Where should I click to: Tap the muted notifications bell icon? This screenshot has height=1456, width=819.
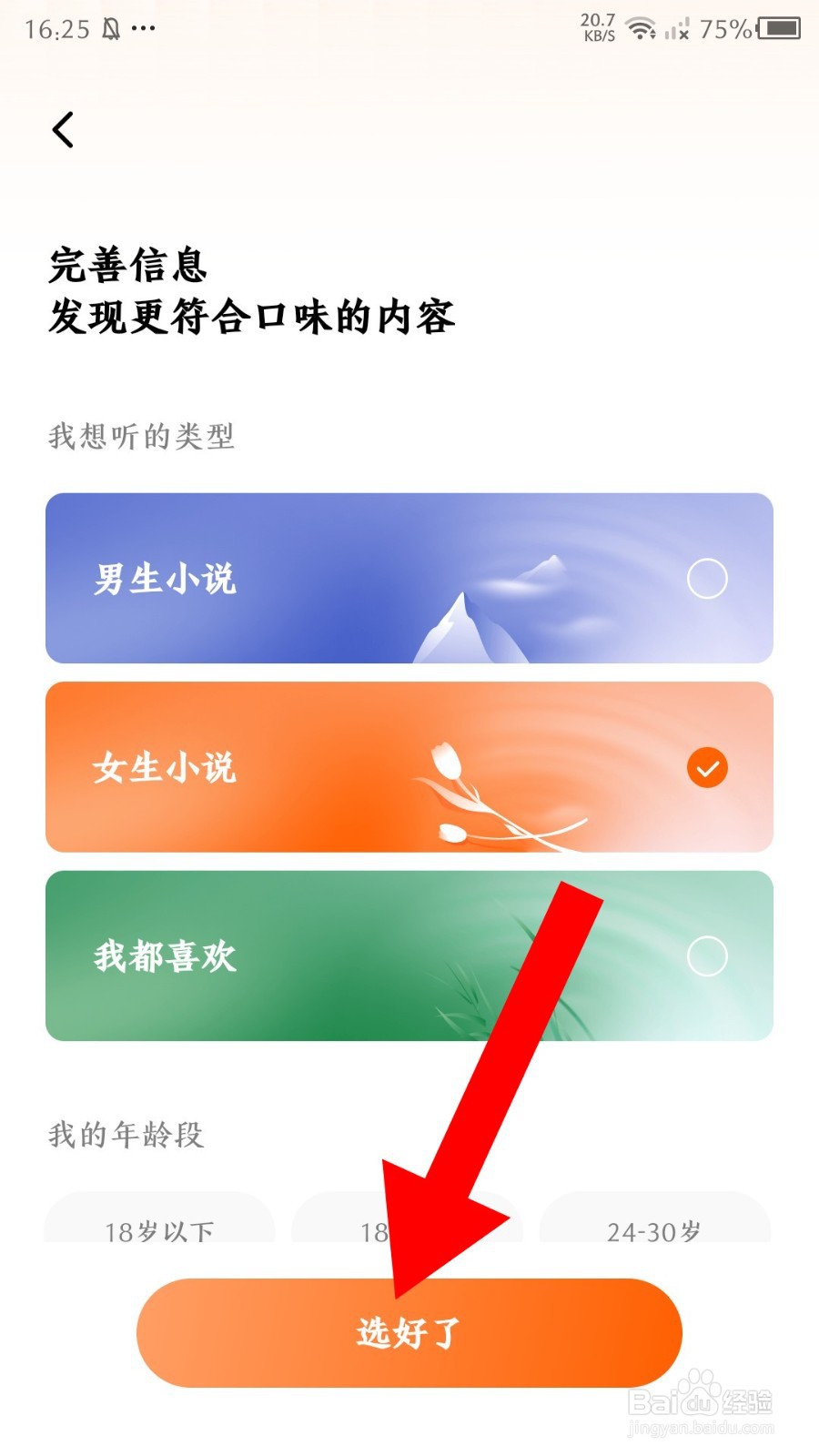coord(111,29)
